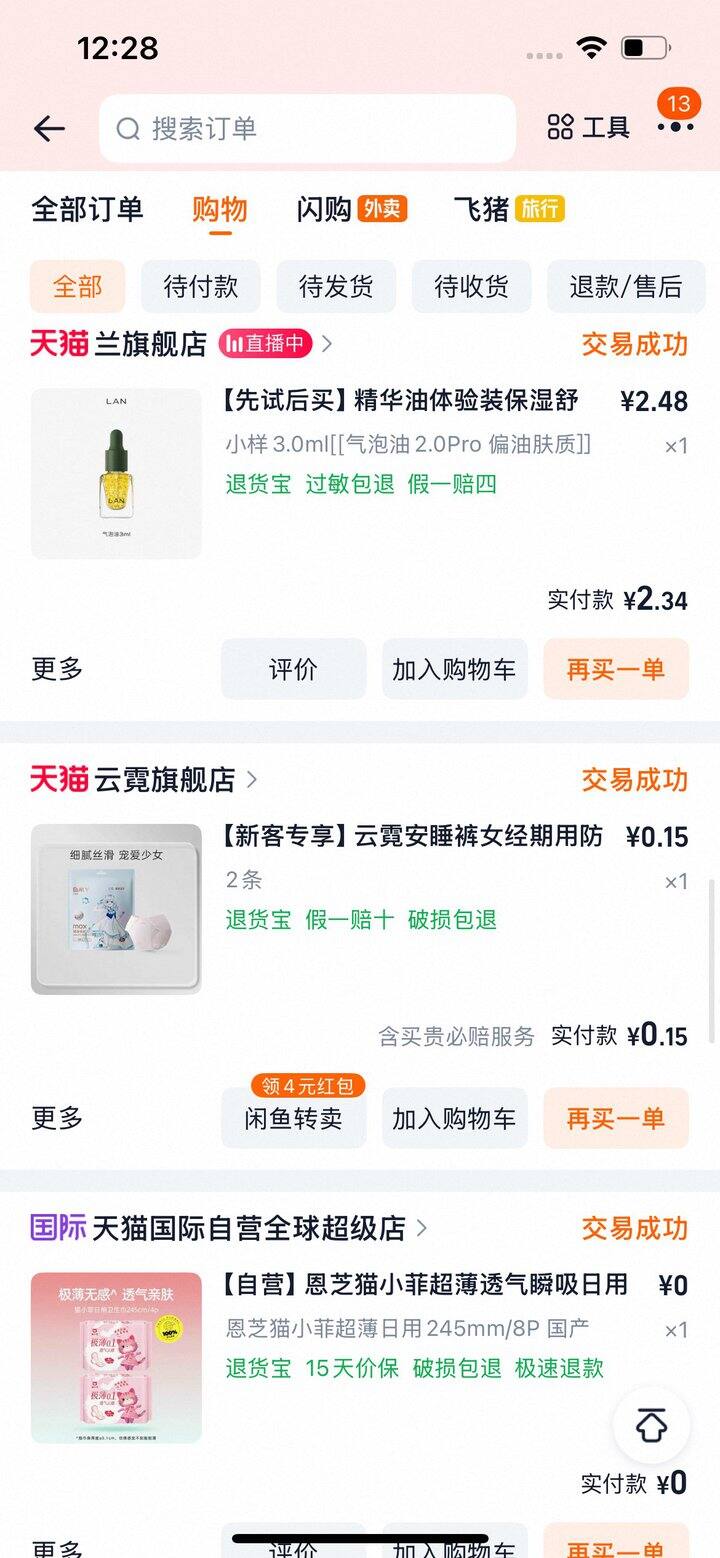The height and width of the screenshot is (1558, 720).
Task: Tap 评价 for the 精华油 order
Action: point(293,669)
